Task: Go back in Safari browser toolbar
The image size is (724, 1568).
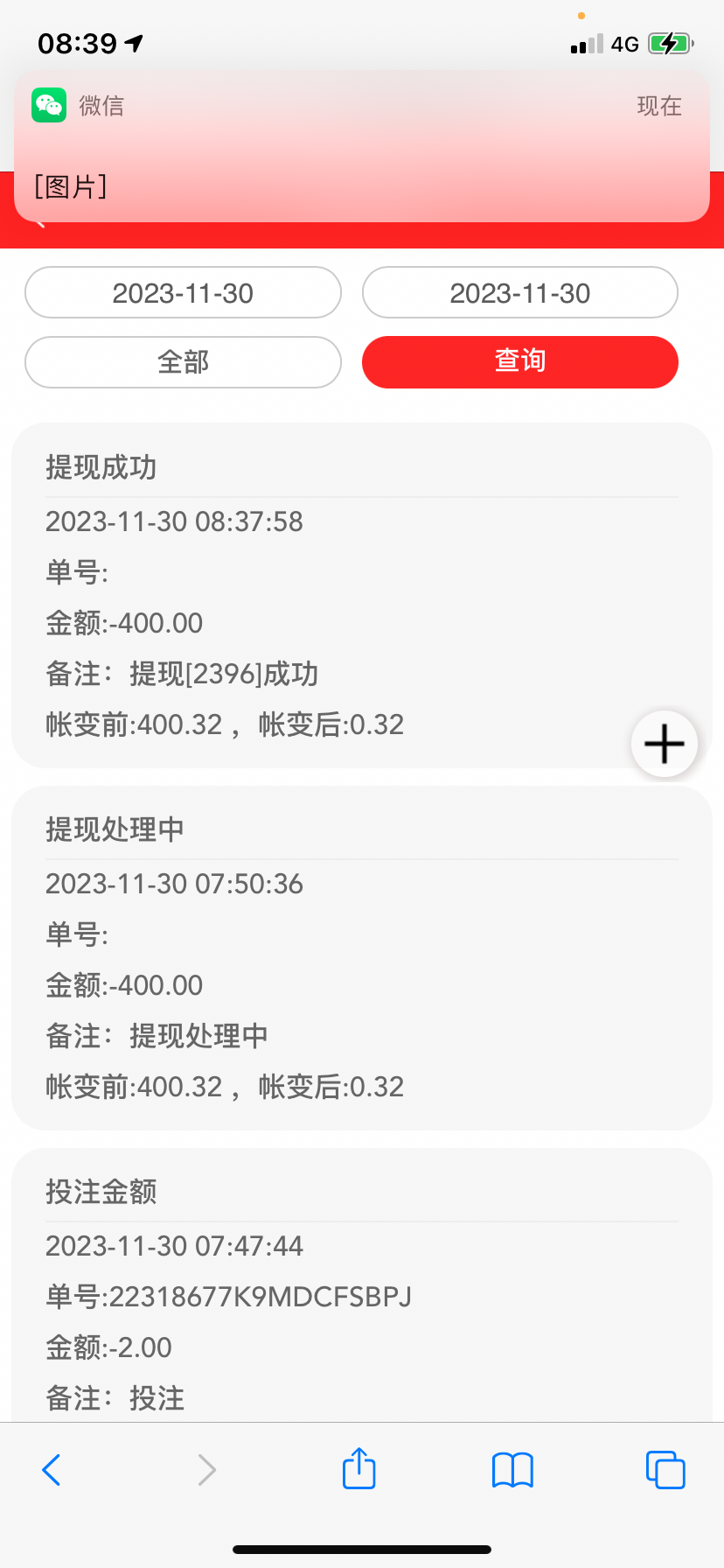Action: [52, 1470]
